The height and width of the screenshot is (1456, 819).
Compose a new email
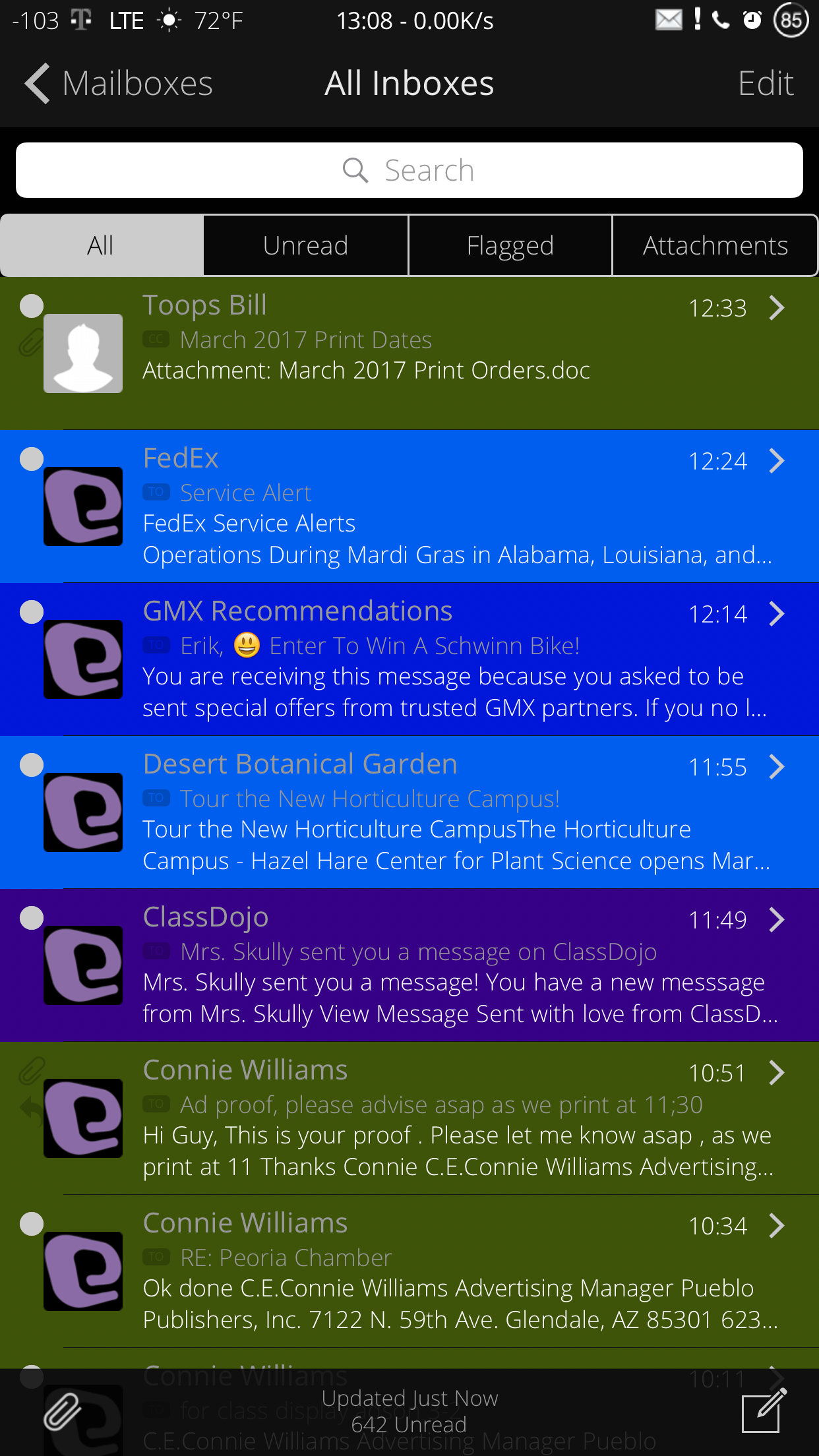click(x=764, y=1411)
